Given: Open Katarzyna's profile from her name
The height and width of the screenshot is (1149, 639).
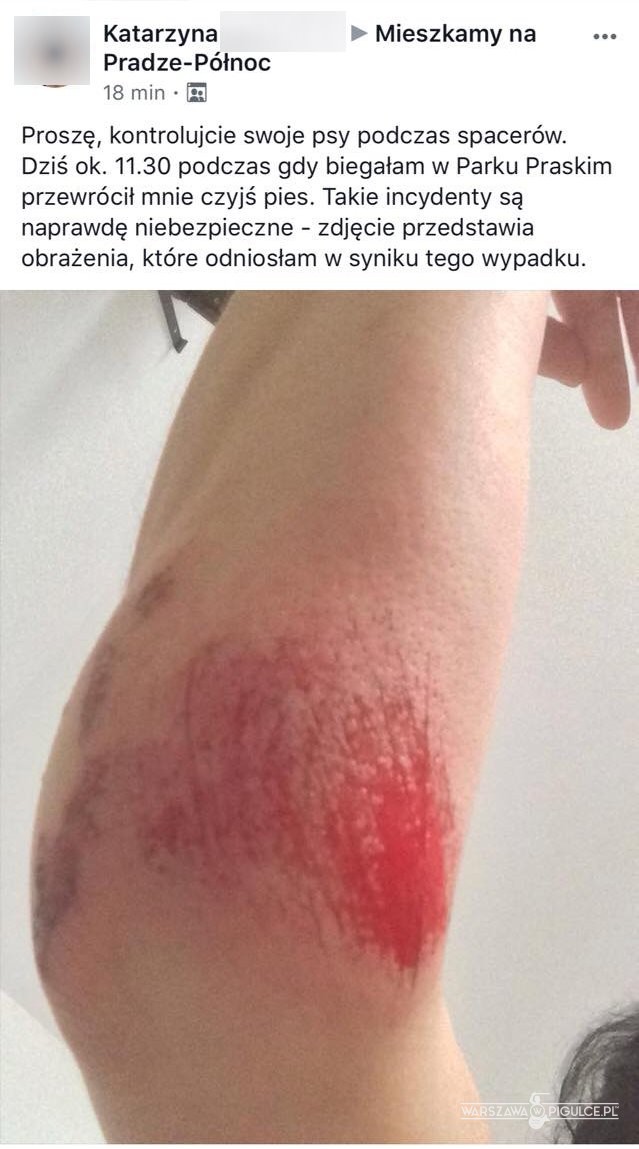Looking at the screenshot, I should tap(160, 33).
